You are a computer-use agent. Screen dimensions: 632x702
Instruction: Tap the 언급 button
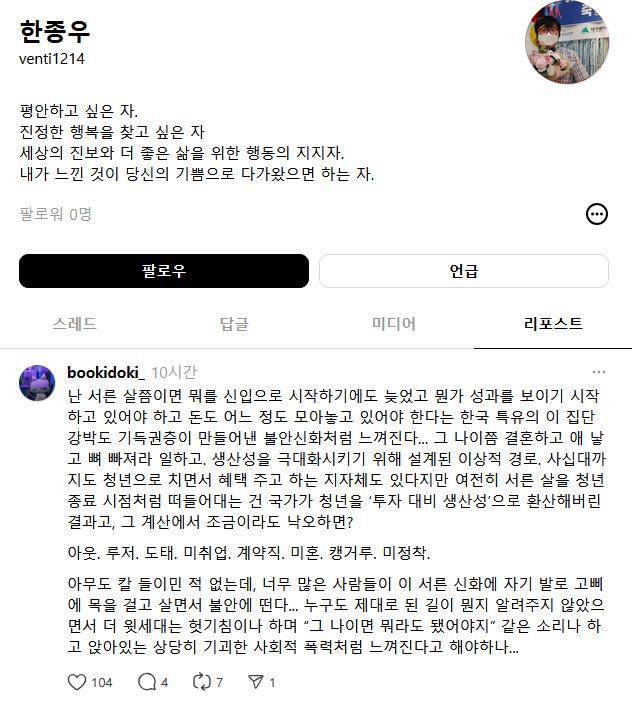coord(464,271)
